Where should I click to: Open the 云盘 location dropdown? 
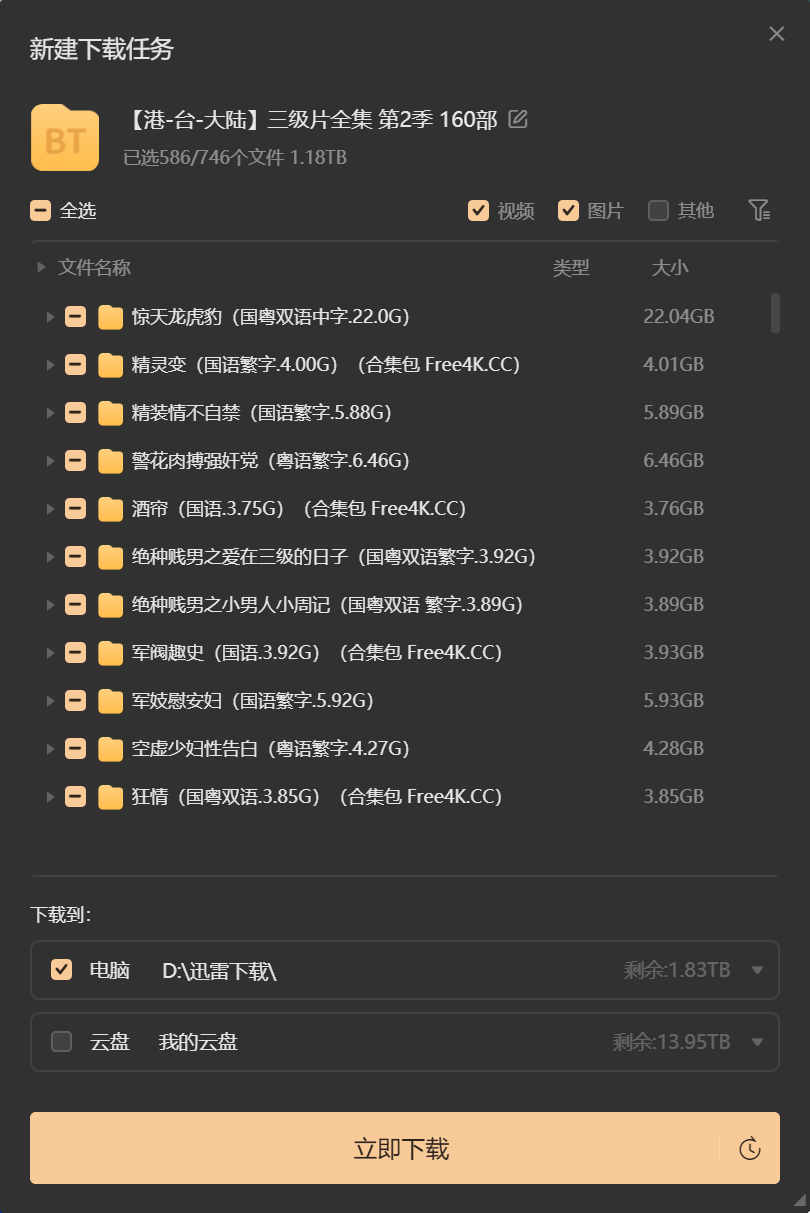tap(757, 1042)
